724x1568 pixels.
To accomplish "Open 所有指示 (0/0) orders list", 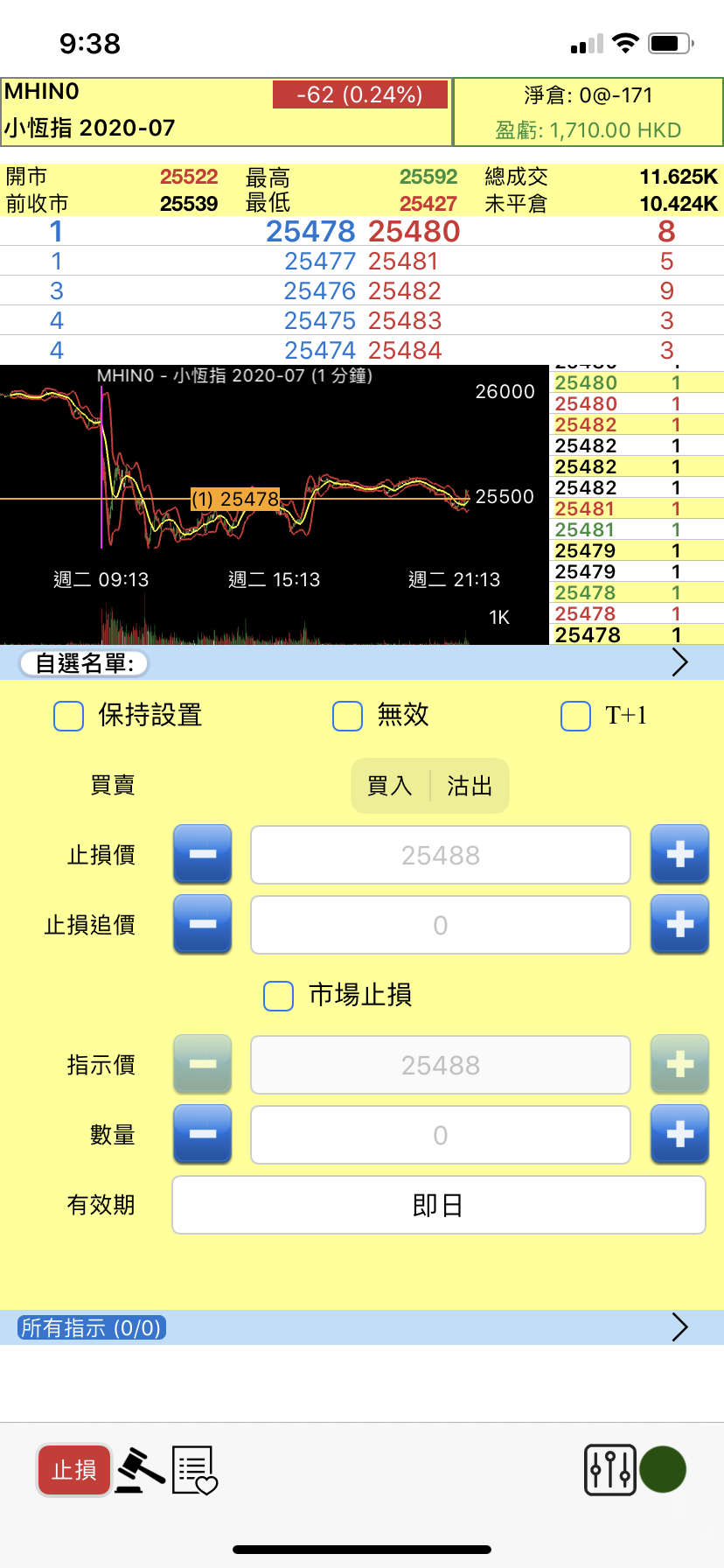I will tap(362, 1327).
